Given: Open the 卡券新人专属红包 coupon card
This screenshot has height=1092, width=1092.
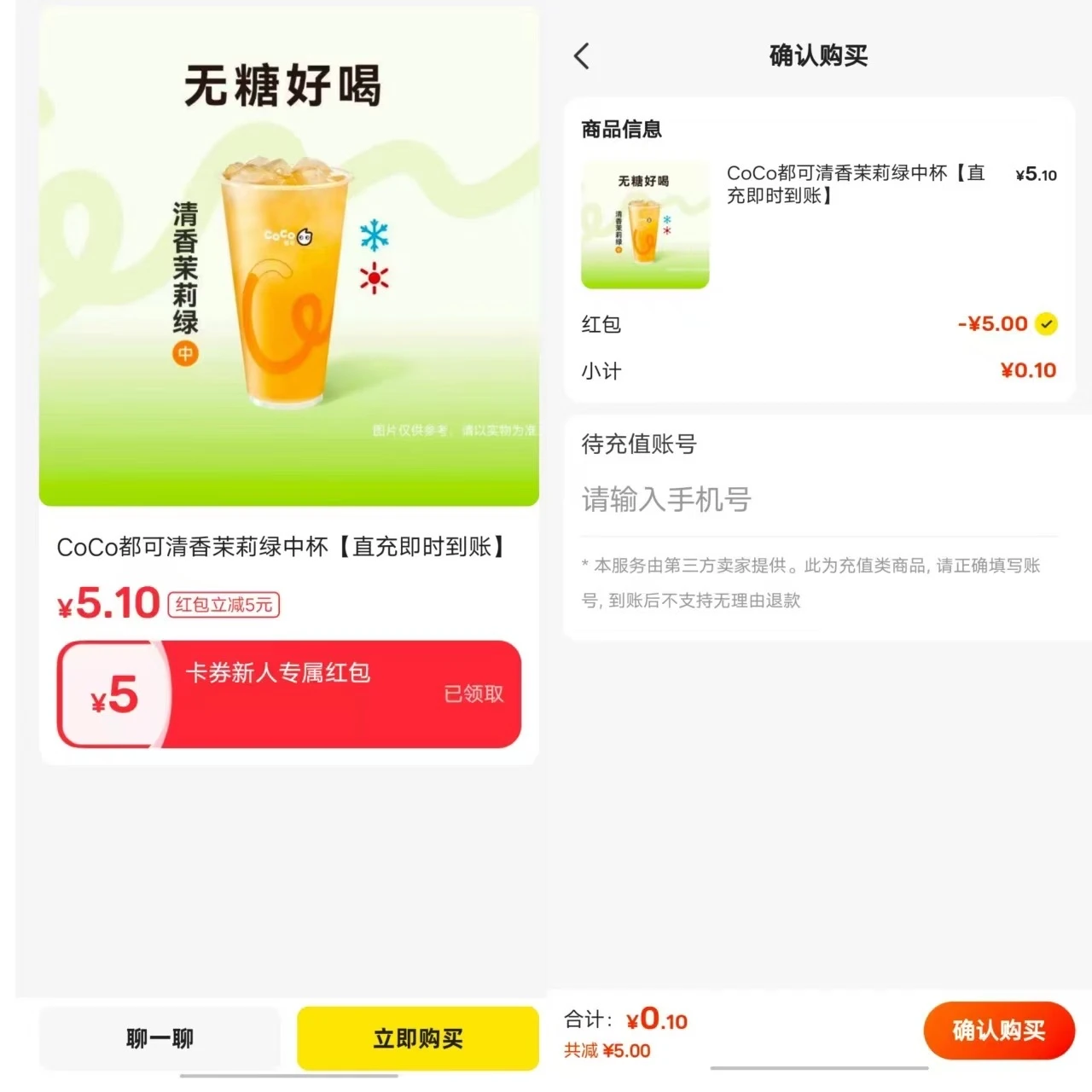Looking at the screenshot, I should [x=289, y=694].
